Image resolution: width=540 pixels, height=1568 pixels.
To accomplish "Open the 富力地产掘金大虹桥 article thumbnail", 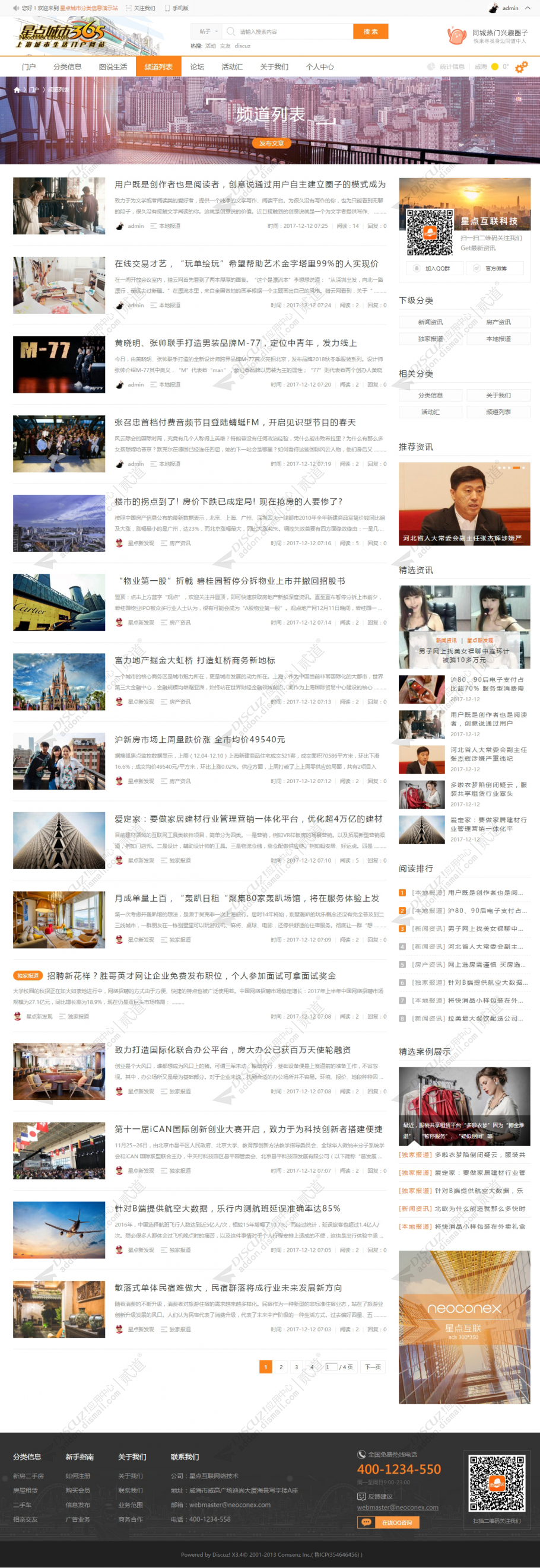I will (59, 682).
